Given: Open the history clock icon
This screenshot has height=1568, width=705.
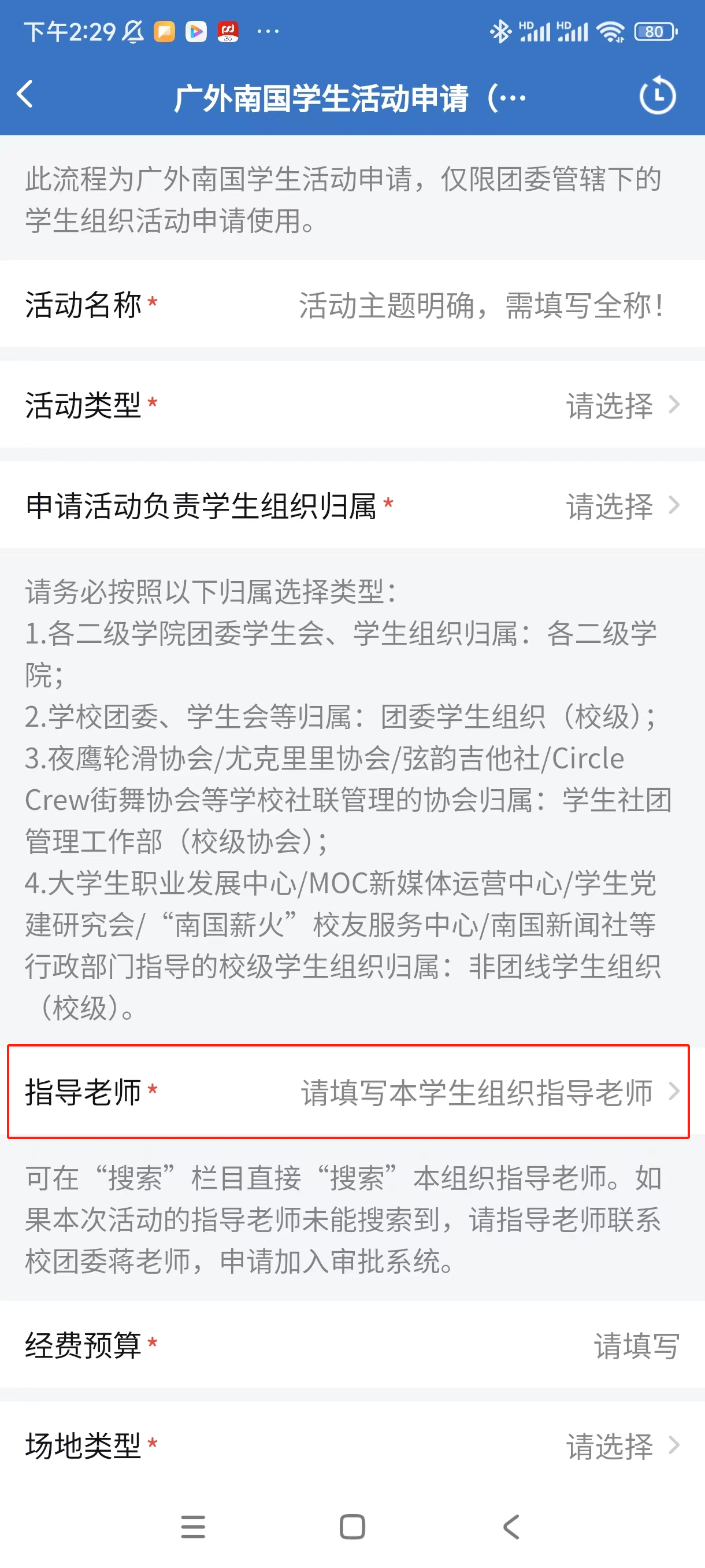Looking at the screenshot, I should 657,95.
